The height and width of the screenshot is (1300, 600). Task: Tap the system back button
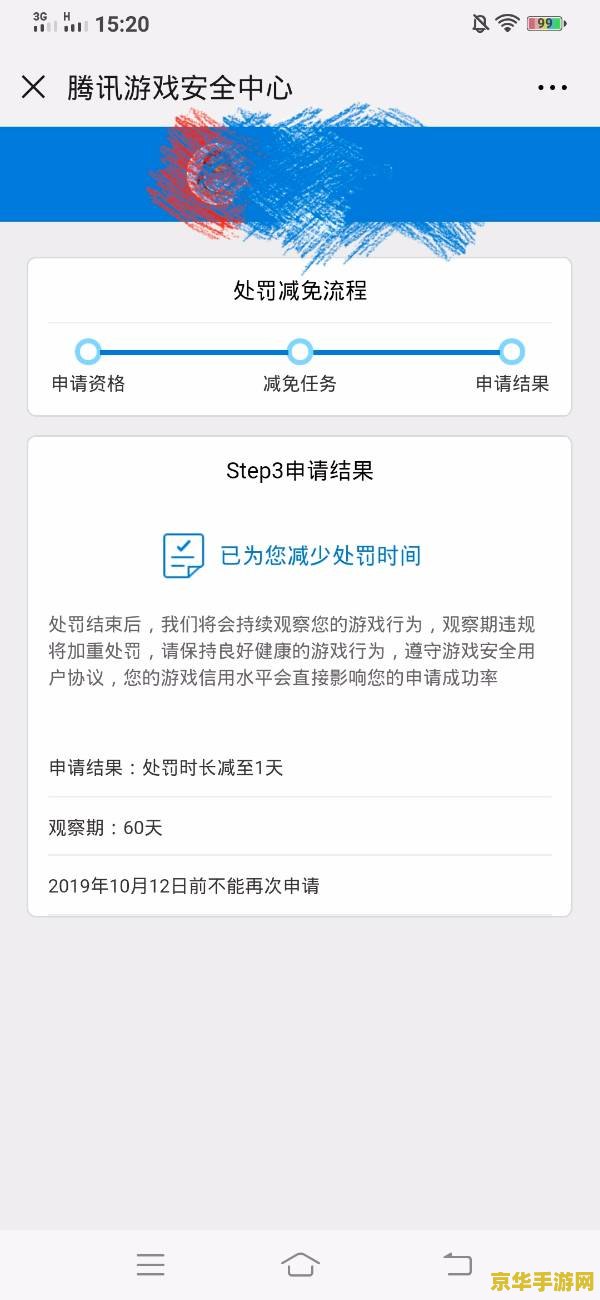click(457, 1264)
